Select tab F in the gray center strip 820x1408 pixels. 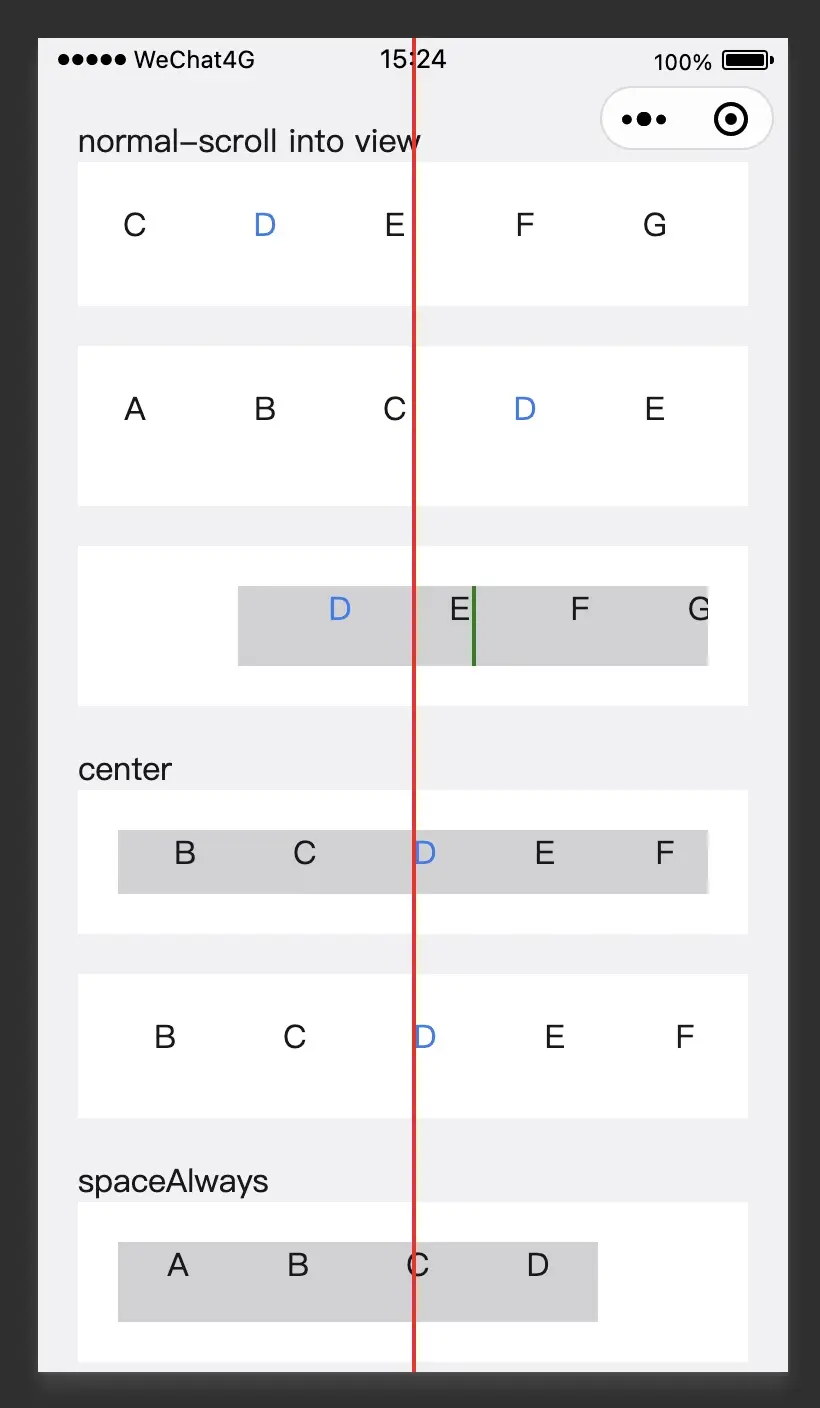point(665,853)
